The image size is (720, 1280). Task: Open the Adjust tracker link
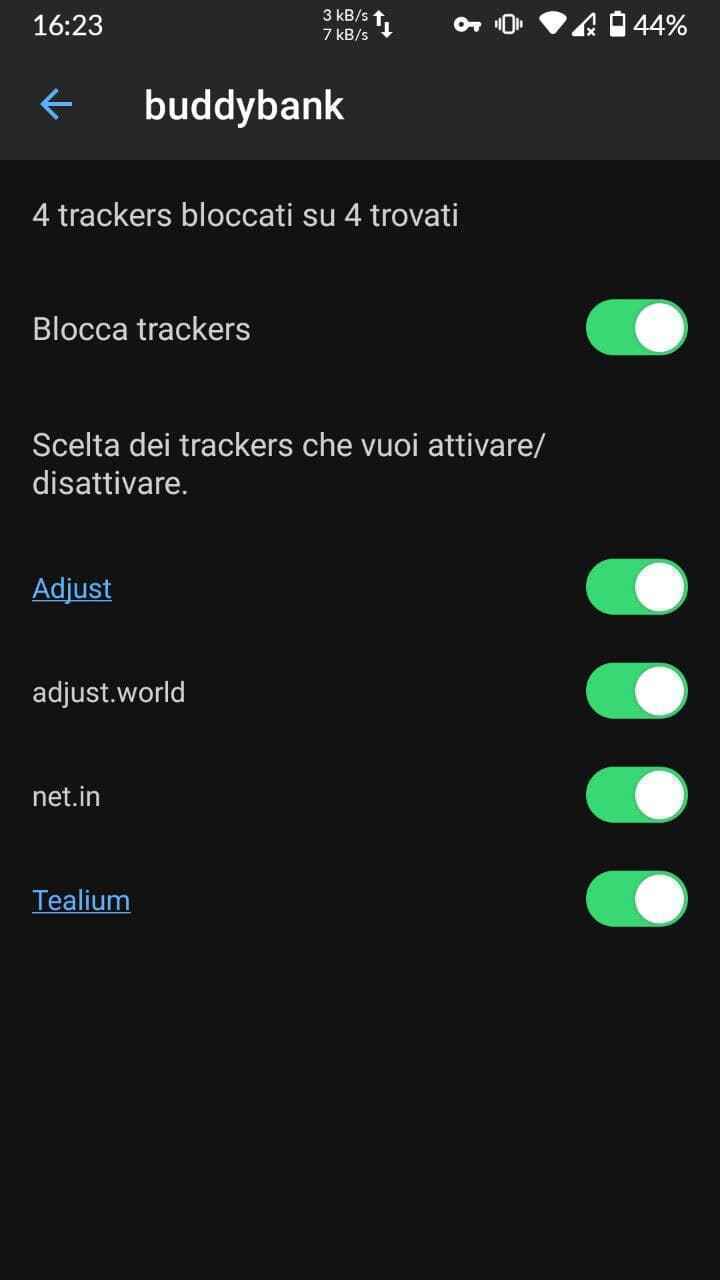point(72,588)
